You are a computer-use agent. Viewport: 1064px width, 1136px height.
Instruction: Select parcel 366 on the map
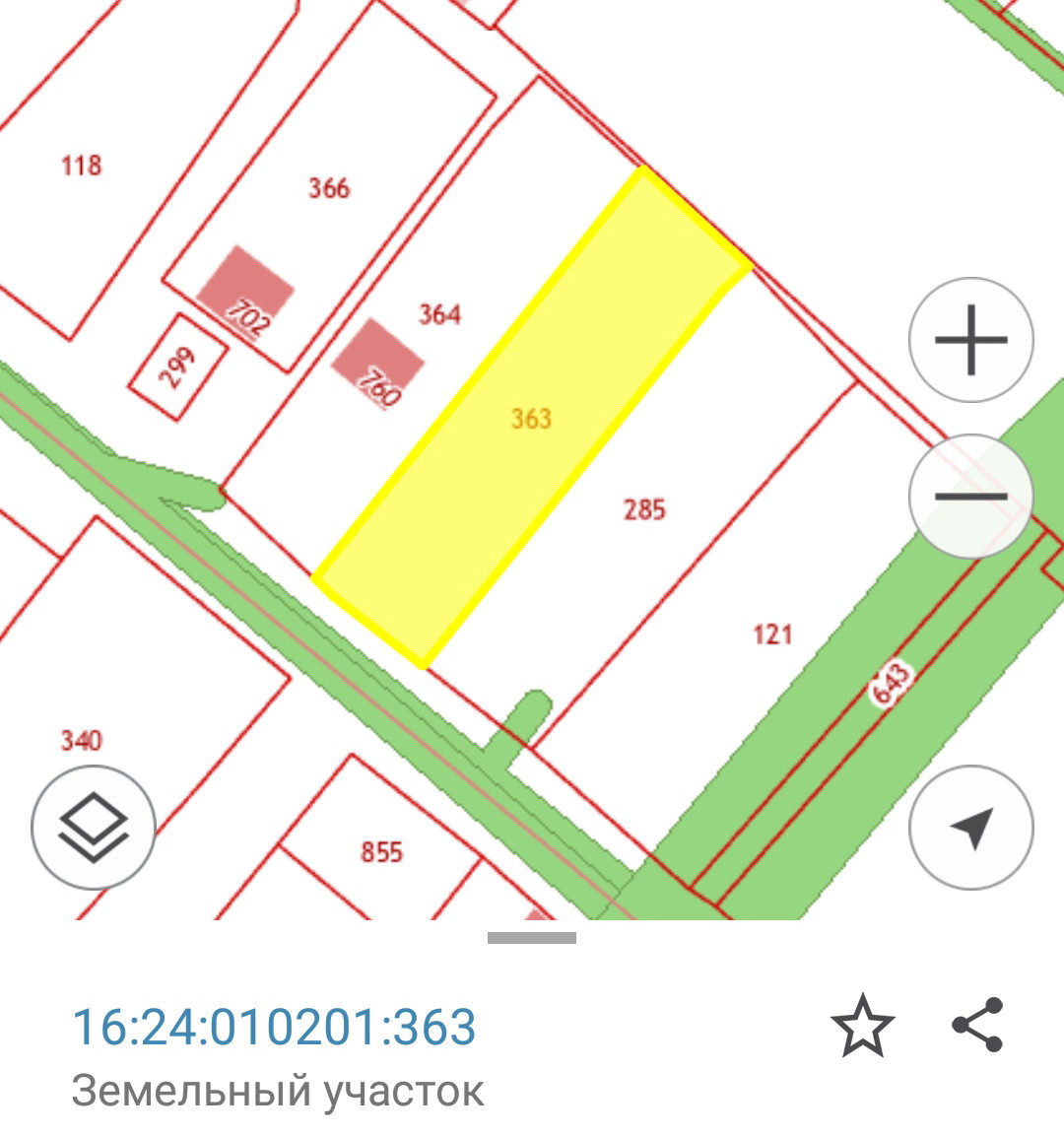coord(329,188)
